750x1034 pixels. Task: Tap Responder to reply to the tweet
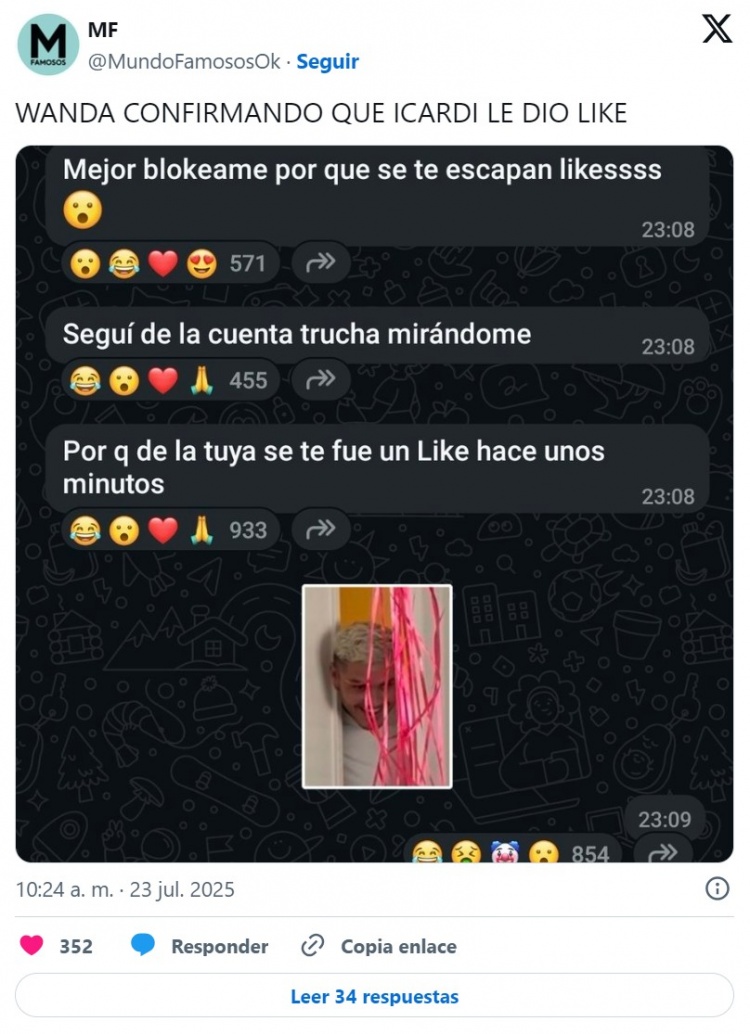pos(200,946)
